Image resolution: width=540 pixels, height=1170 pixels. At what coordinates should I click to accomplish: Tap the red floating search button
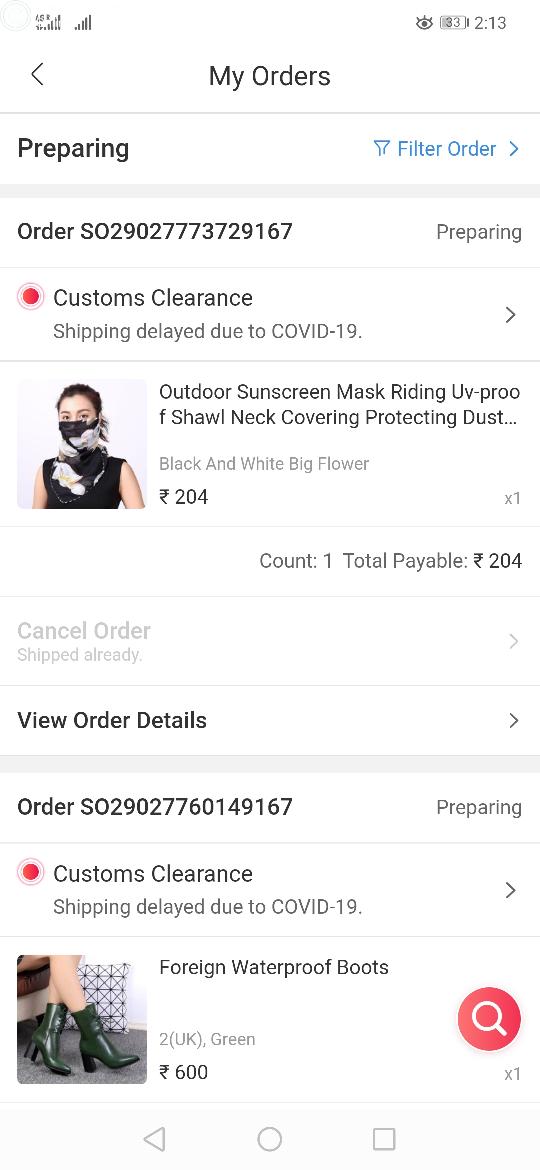click(x=489, y=1019)
